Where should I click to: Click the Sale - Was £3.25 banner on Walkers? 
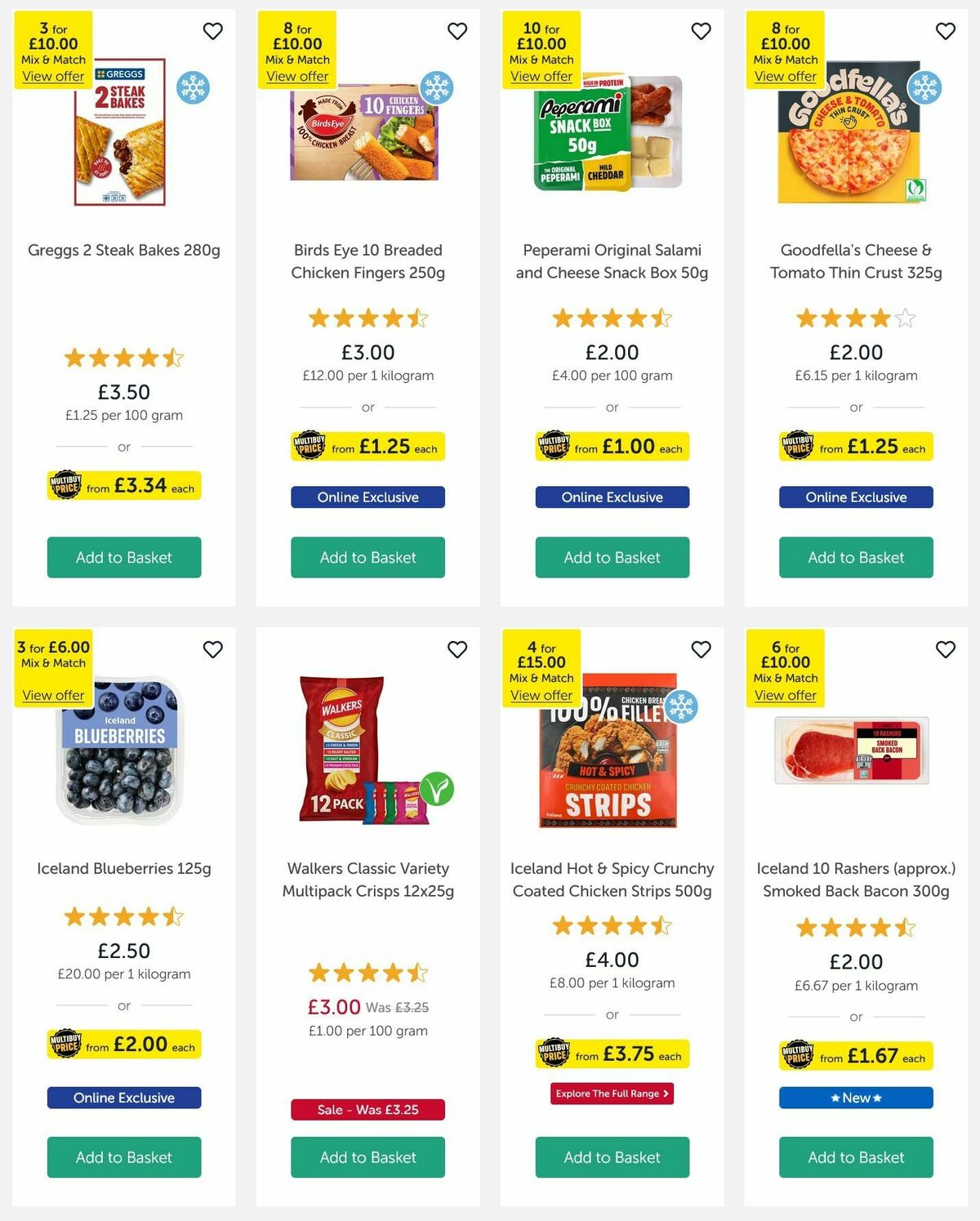tap(367, 1110)
